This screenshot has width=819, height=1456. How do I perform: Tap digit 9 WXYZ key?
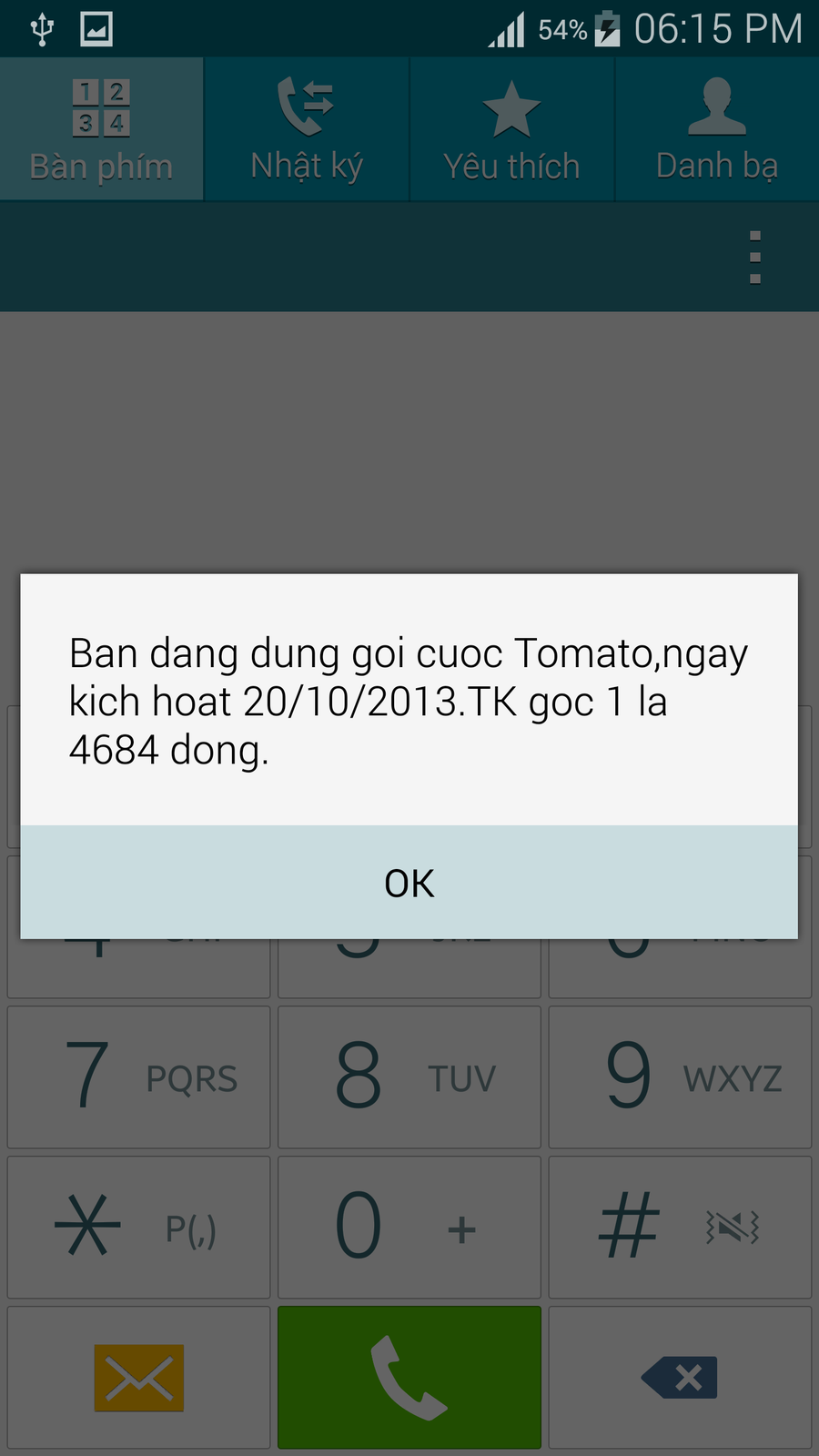click(x=680, y=1077)
